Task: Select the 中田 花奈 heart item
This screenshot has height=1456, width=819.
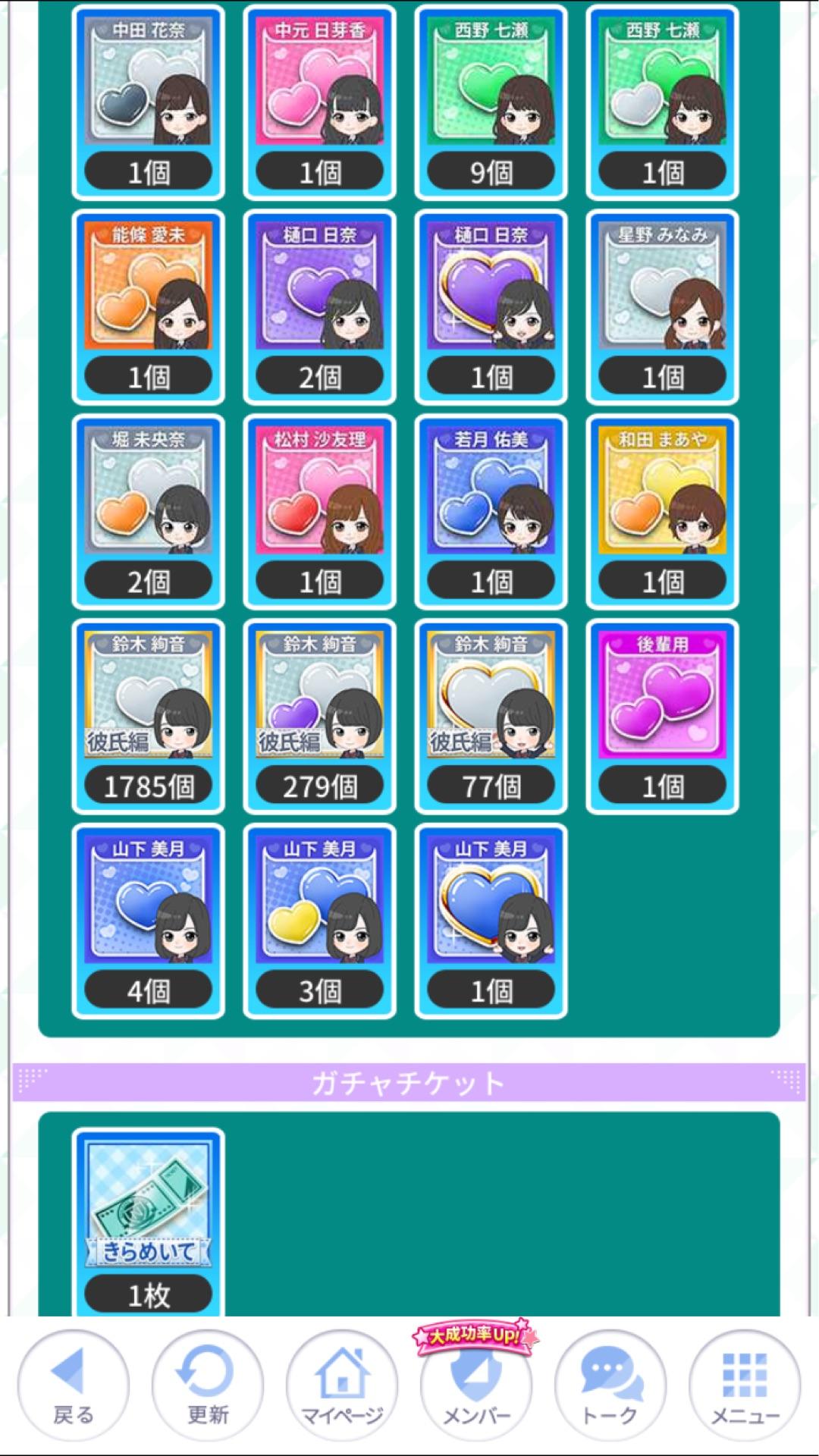Action: tap(148, 102)
